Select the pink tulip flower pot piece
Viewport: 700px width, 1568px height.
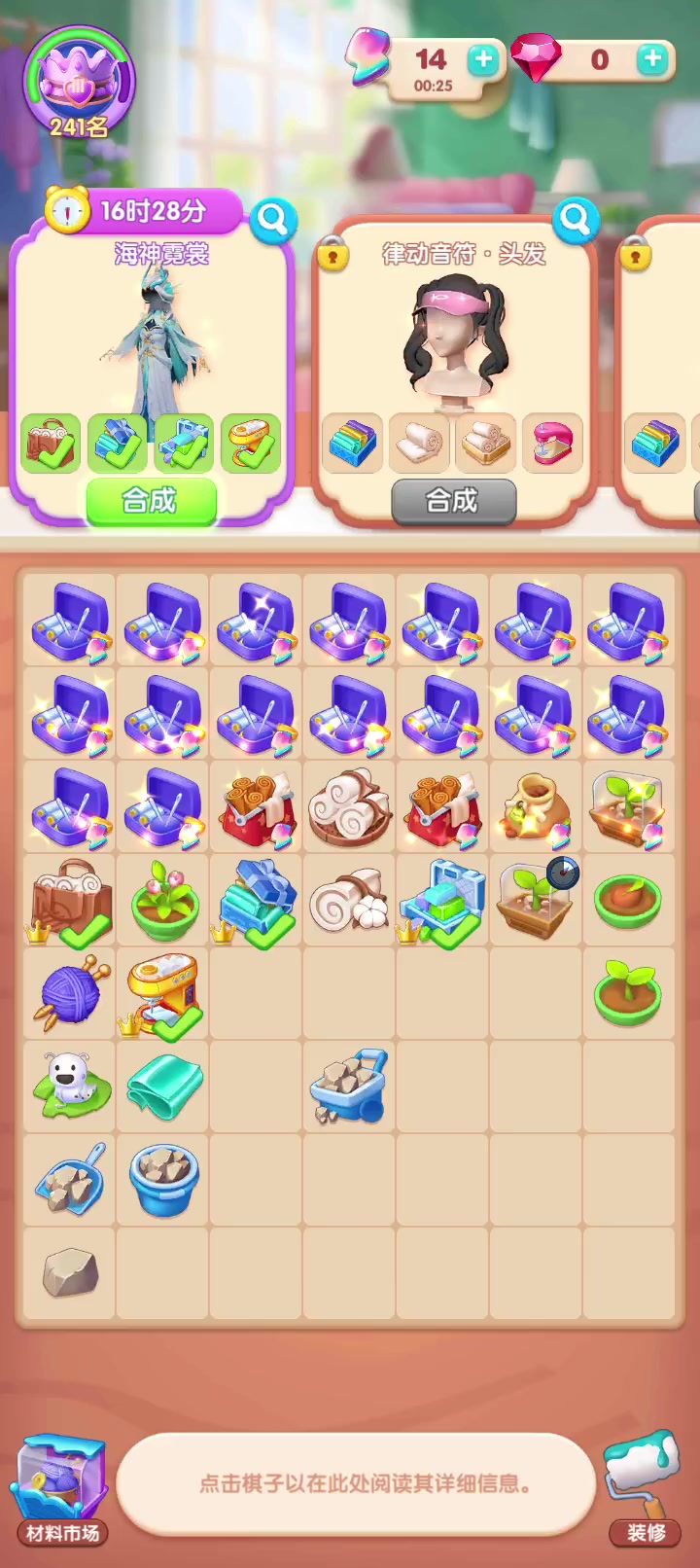click(x=164, y=901)
